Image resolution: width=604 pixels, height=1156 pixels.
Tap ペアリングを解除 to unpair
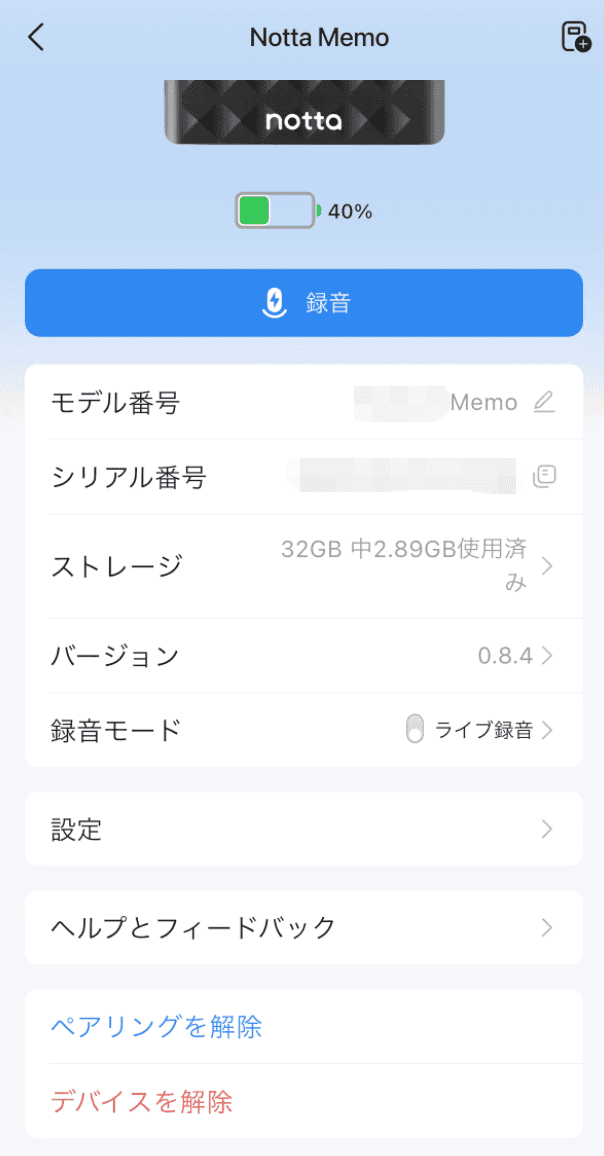point(156,1026)
